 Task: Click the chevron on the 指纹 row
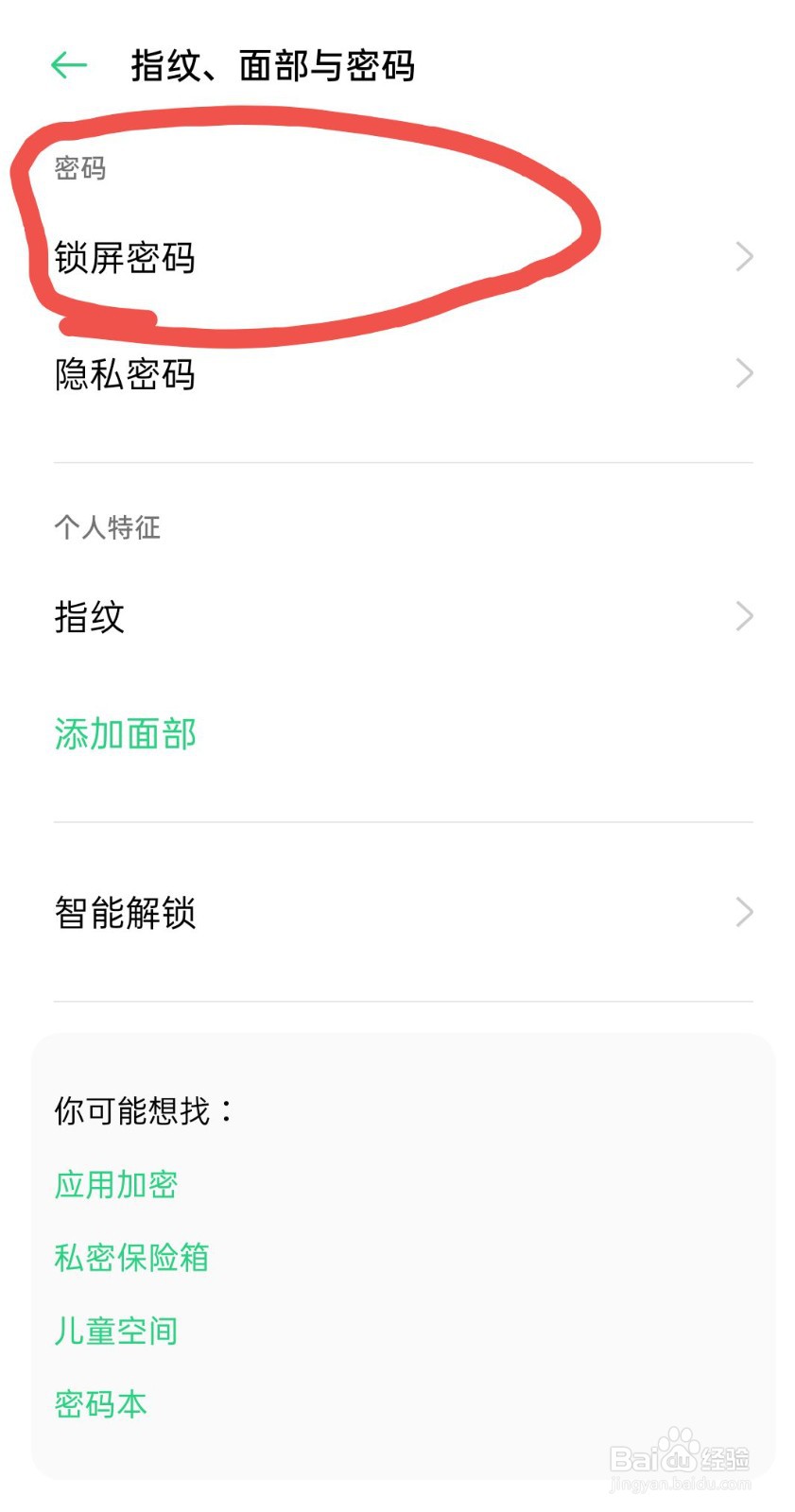(744, 617)
